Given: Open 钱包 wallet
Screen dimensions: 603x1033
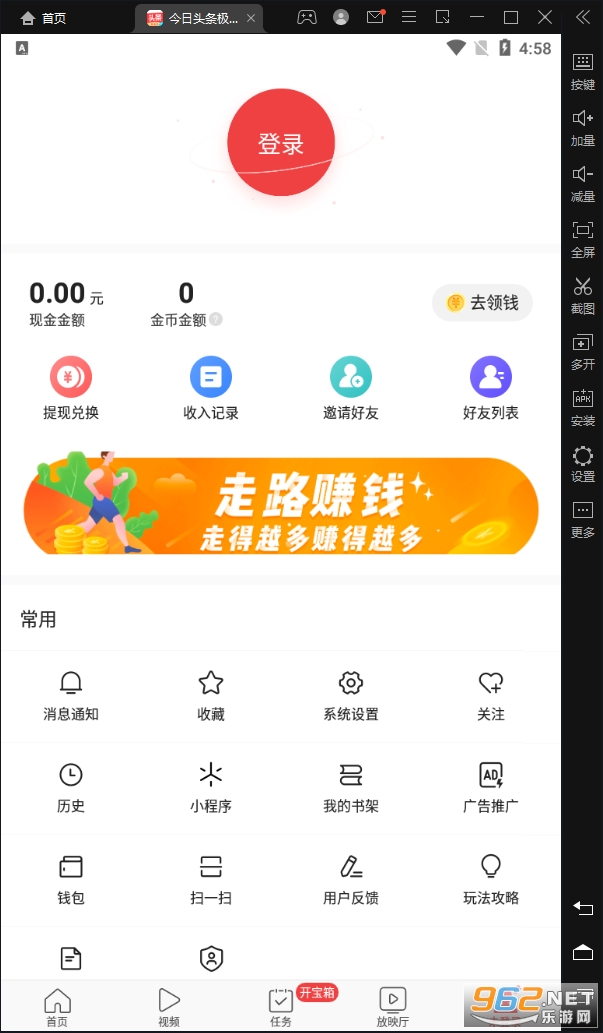Looking at the screenshot, I should [x=71, y=879].
